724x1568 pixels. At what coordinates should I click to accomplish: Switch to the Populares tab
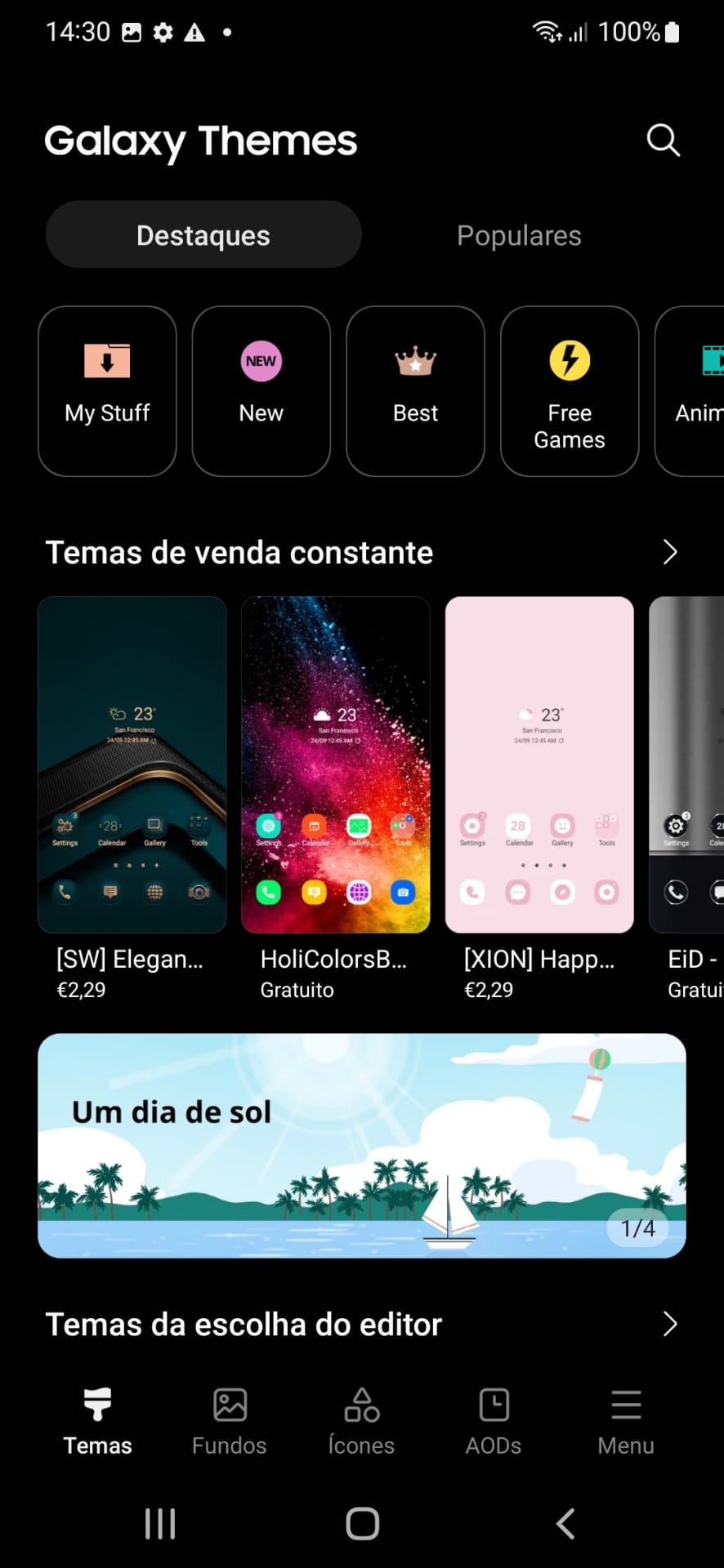pyautogui.click(x=519, y=235)
